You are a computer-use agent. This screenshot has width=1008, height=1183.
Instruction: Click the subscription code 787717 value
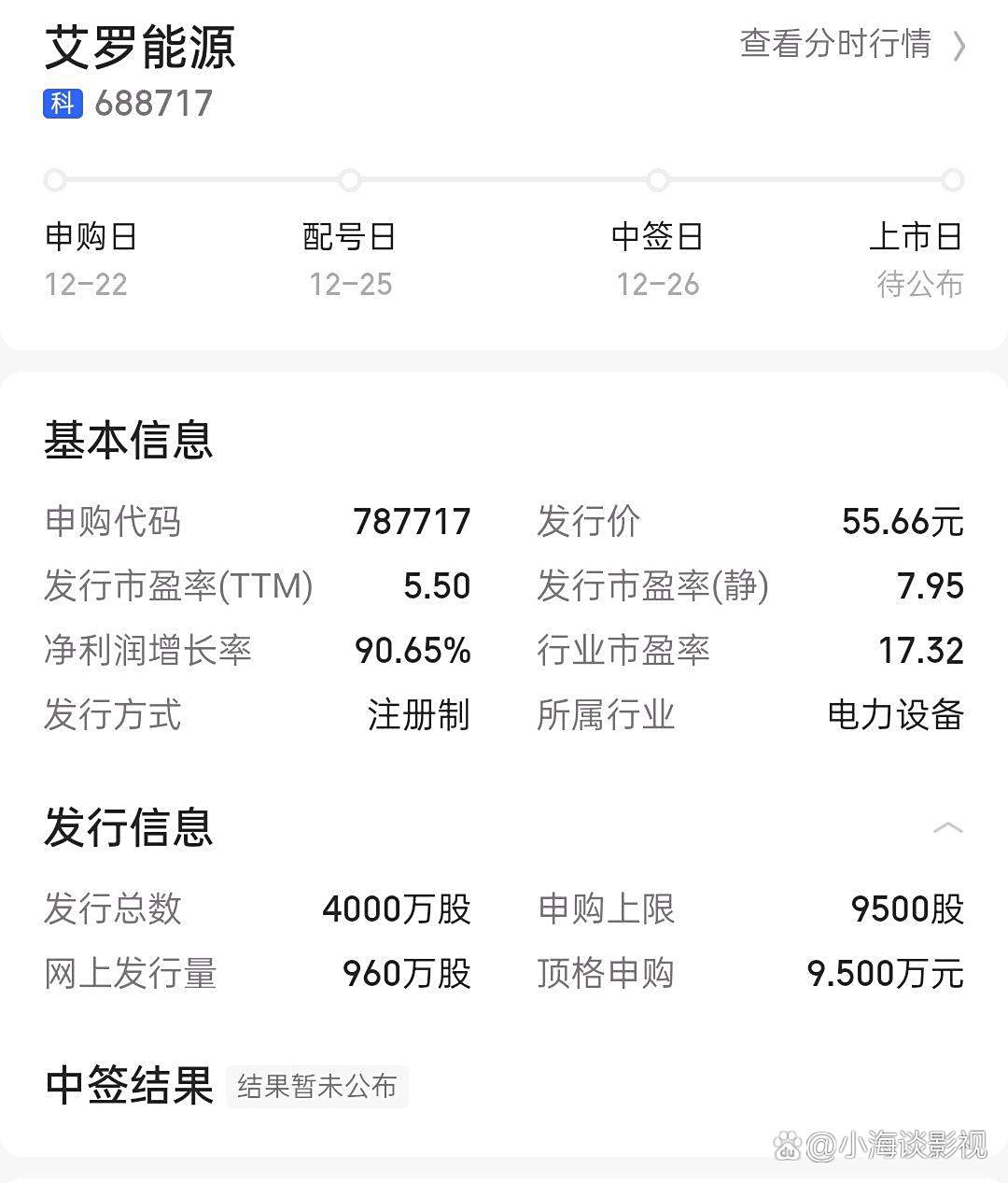412,521
